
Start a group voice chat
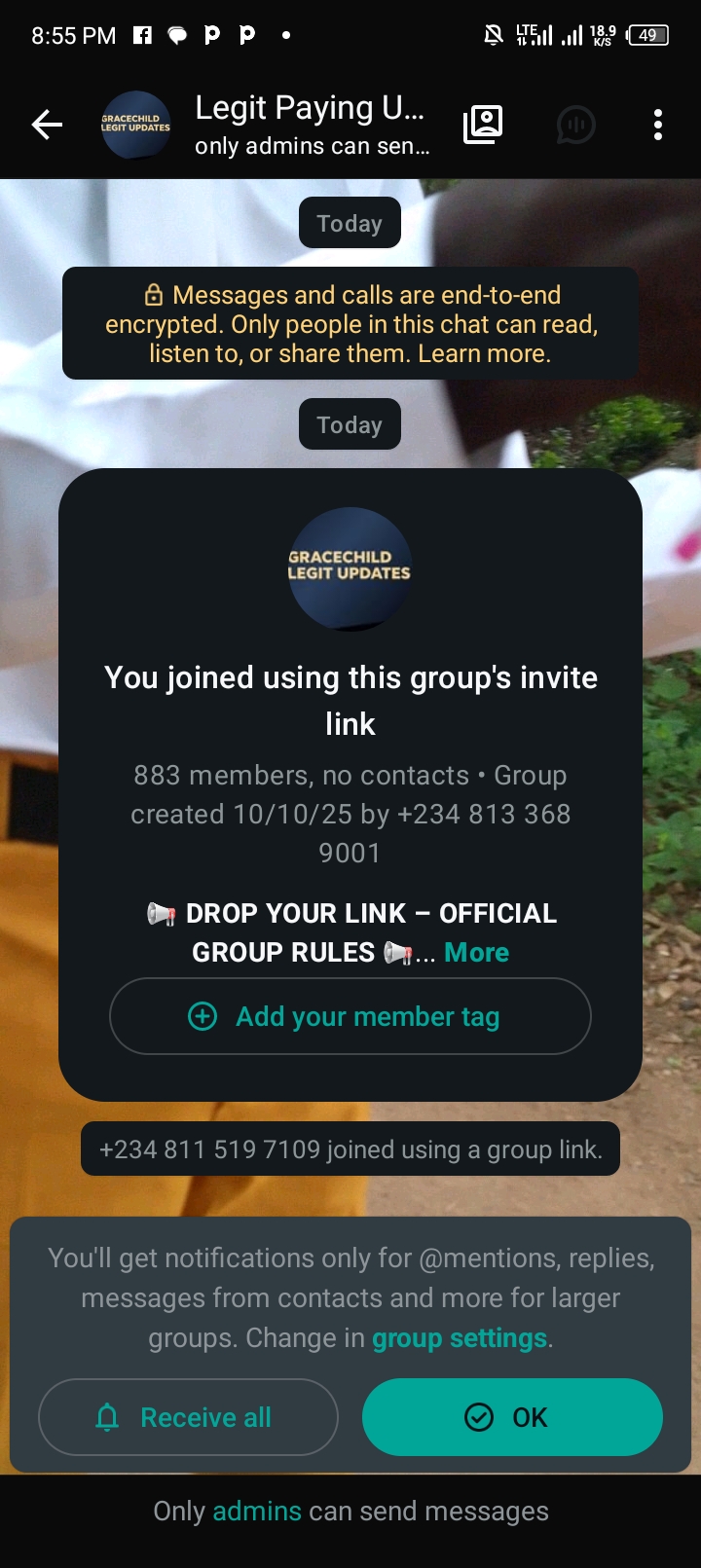(575, 125)
